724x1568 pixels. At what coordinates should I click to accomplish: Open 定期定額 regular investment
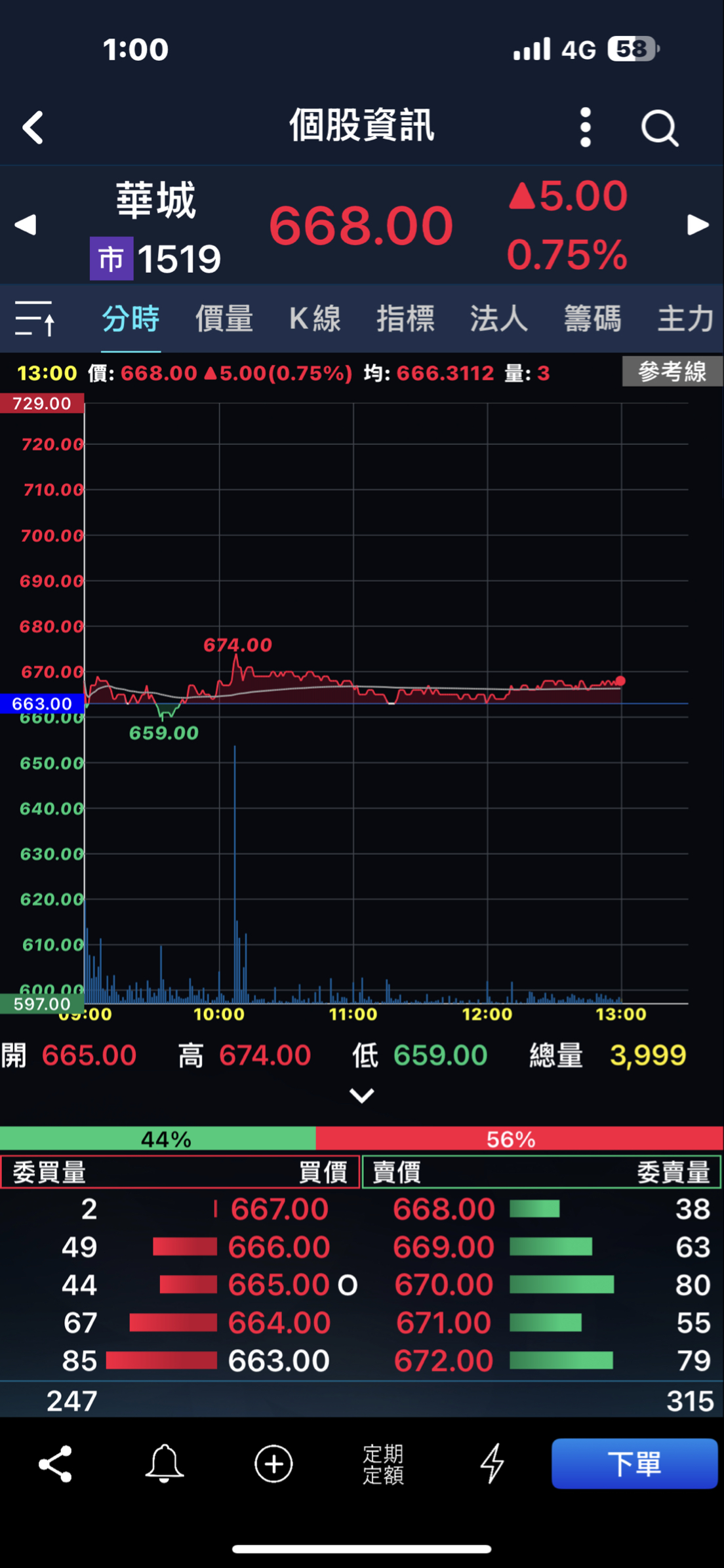coord(383,1464)
